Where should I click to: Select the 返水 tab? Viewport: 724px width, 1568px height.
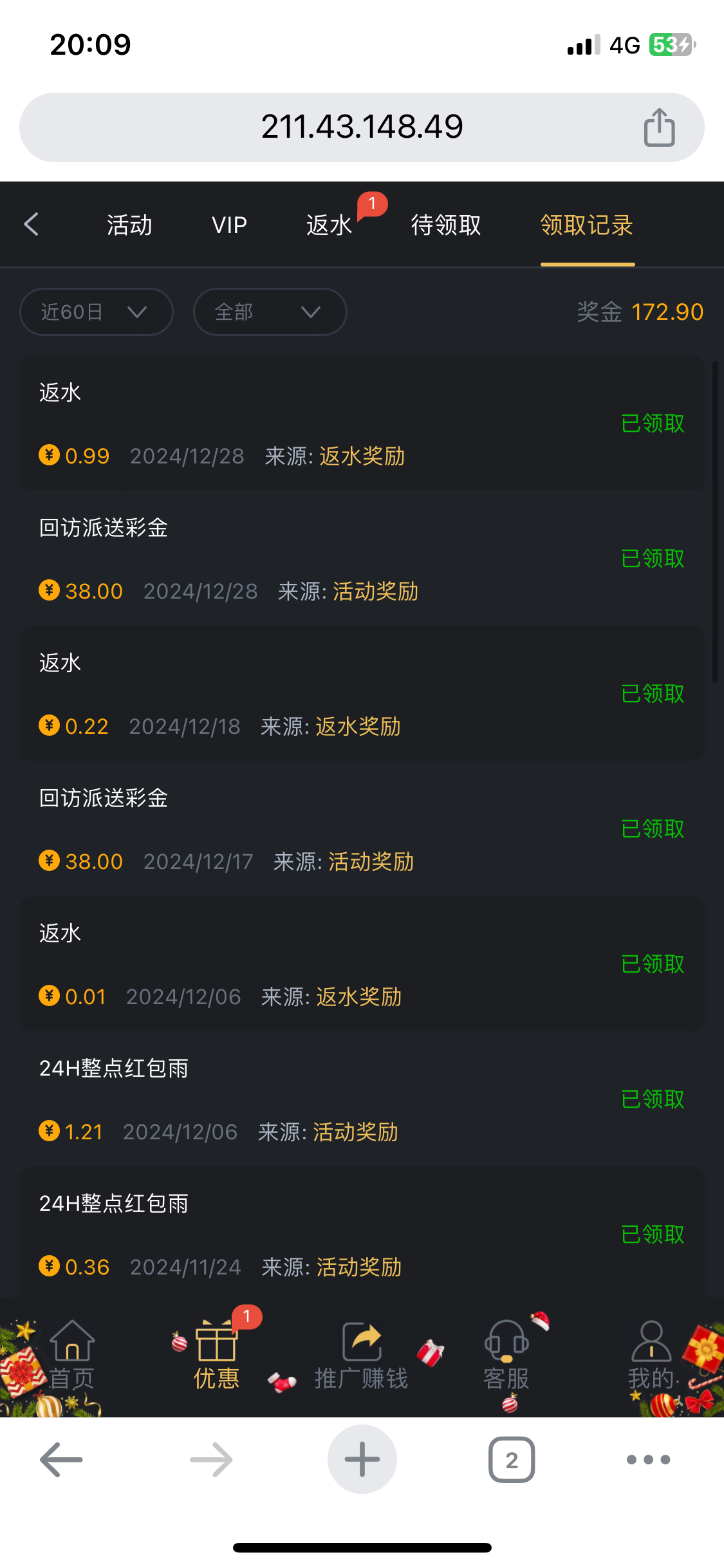coord(329,225)
